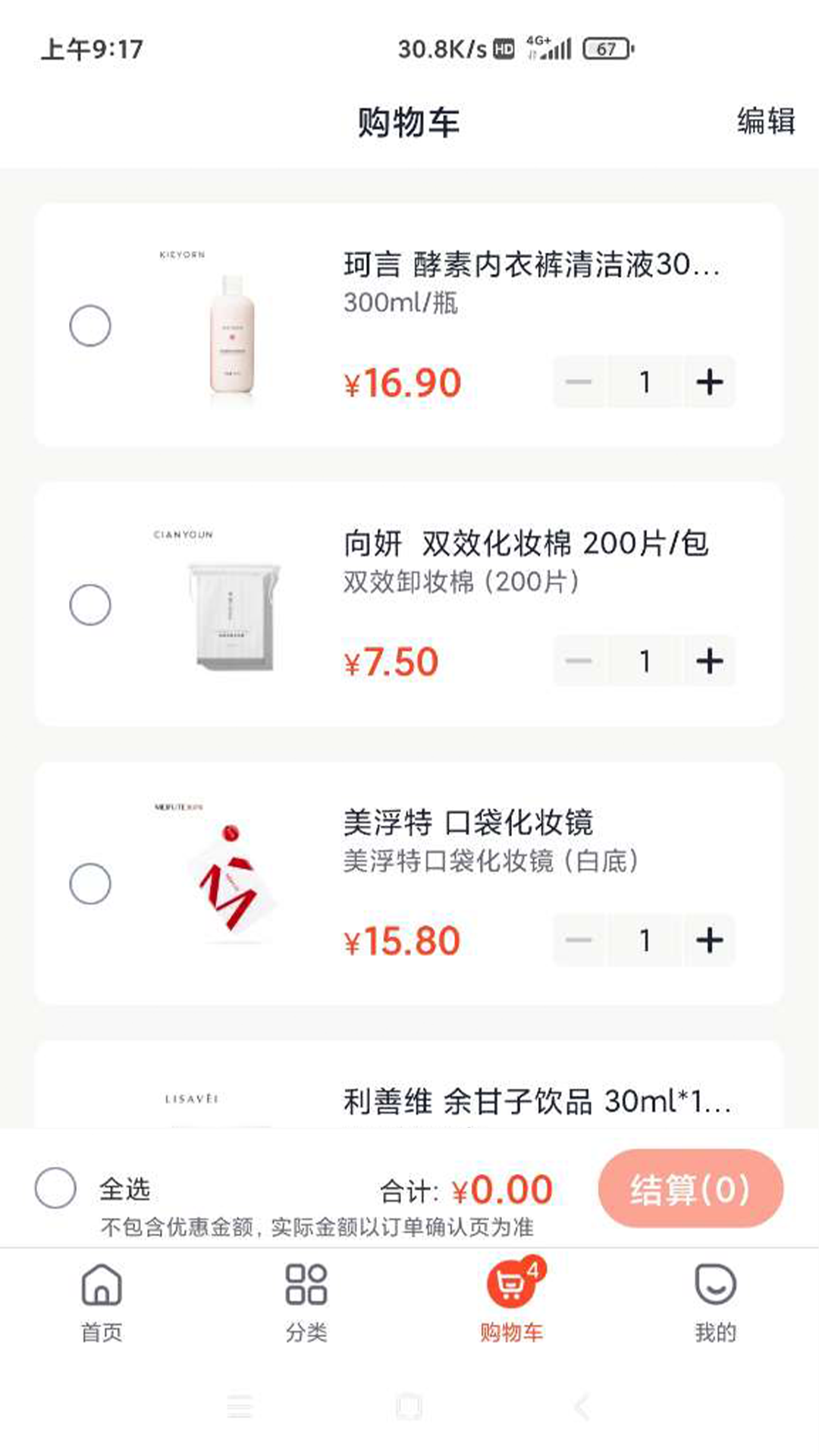Increase quantity of 珂言 cleanser with plus
Image resolution: width=819 pixels, height=1456 pixels.
click(x=710, y=382)
